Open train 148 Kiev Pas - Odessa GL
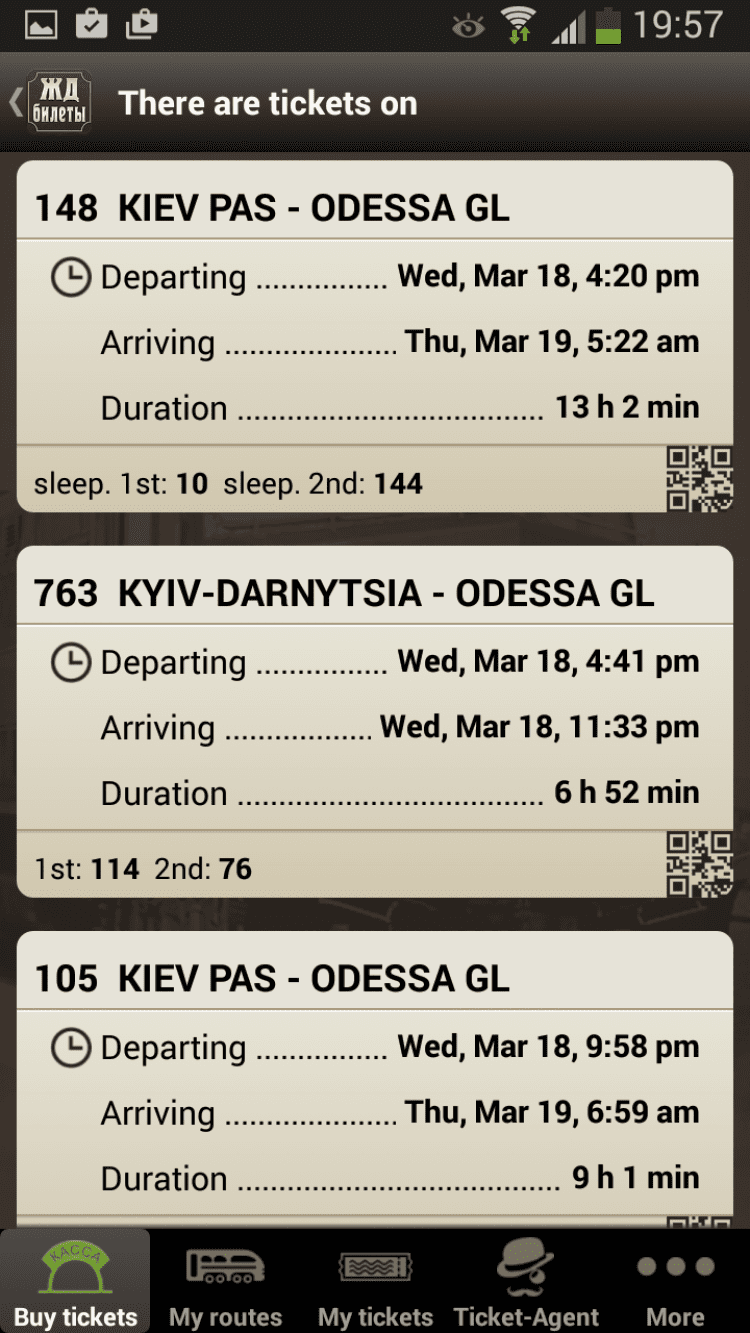Screen dimensions: 750x1333 [375, 336]
